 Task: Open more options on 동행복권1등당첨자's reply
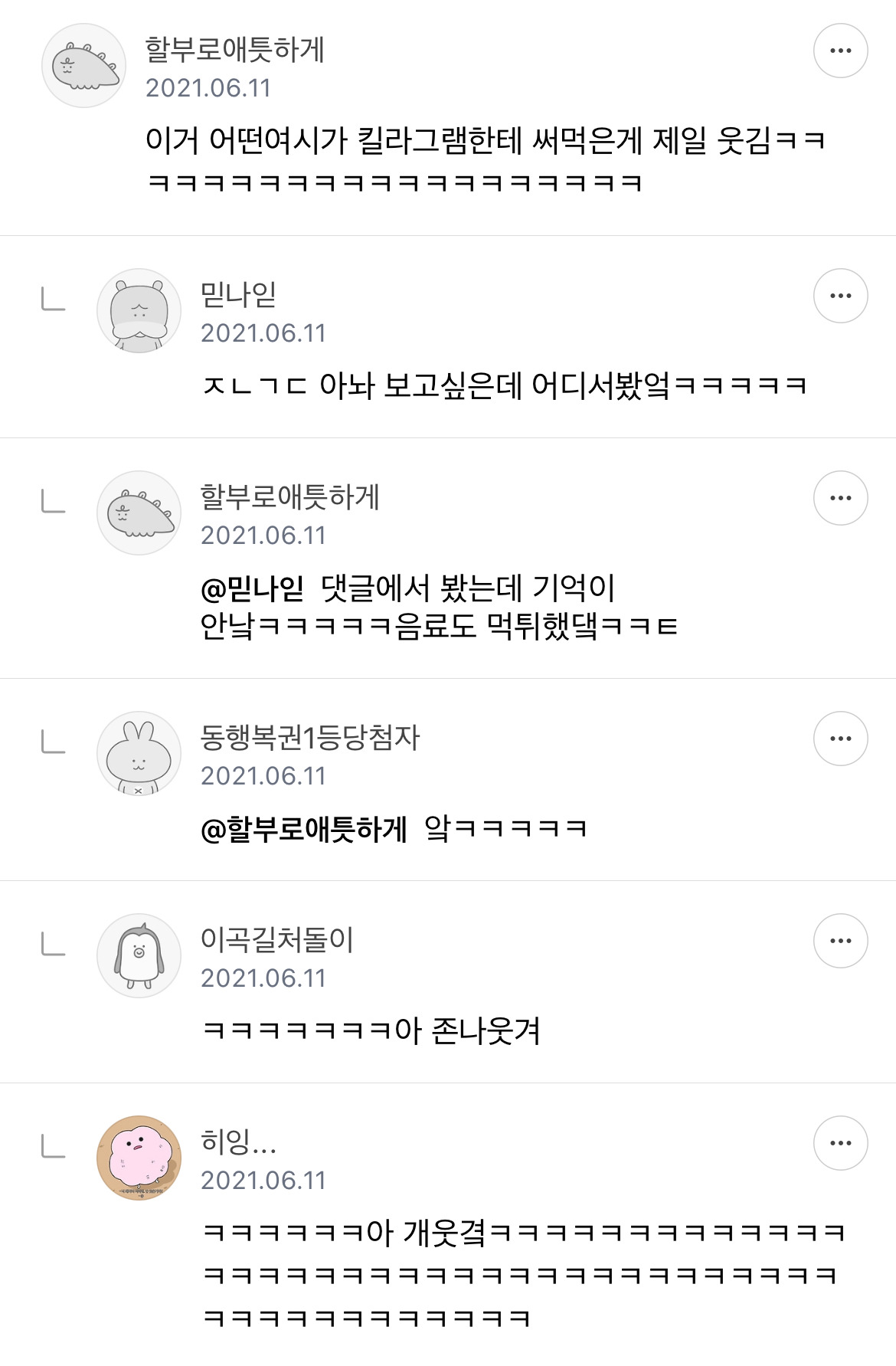tap(840, 739)
